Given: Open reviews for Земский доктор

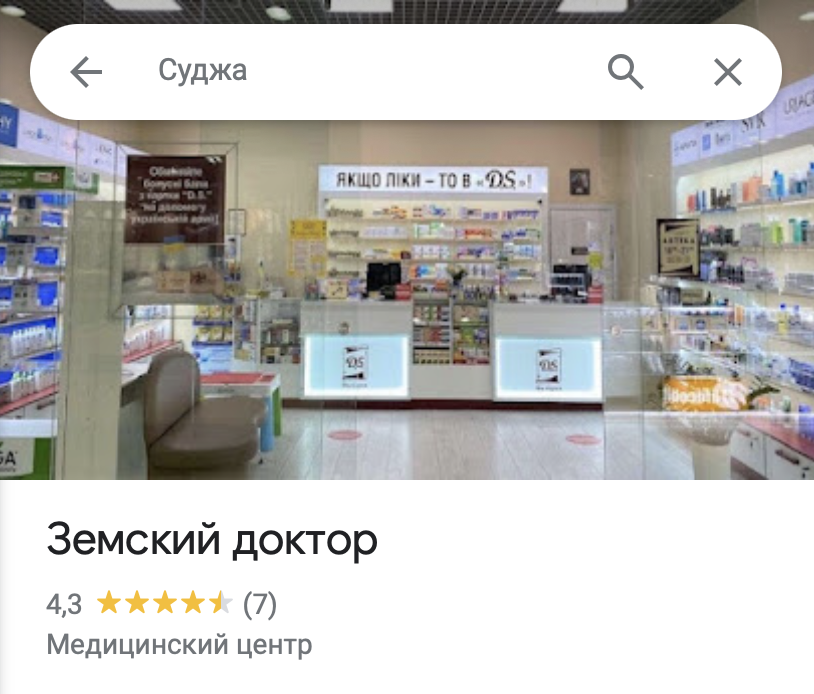Looking at the screenshot, I should tap(260, 603).
